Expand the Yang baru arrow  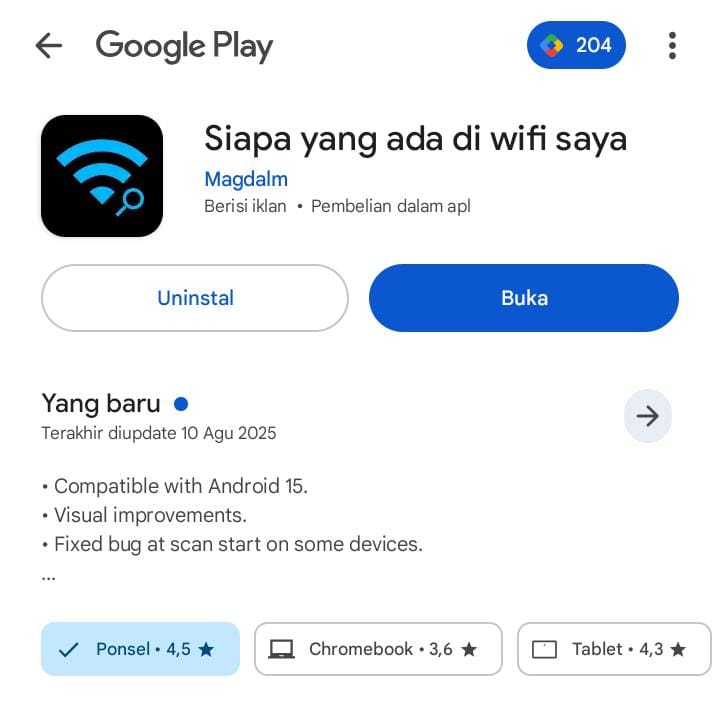point(647,416)
